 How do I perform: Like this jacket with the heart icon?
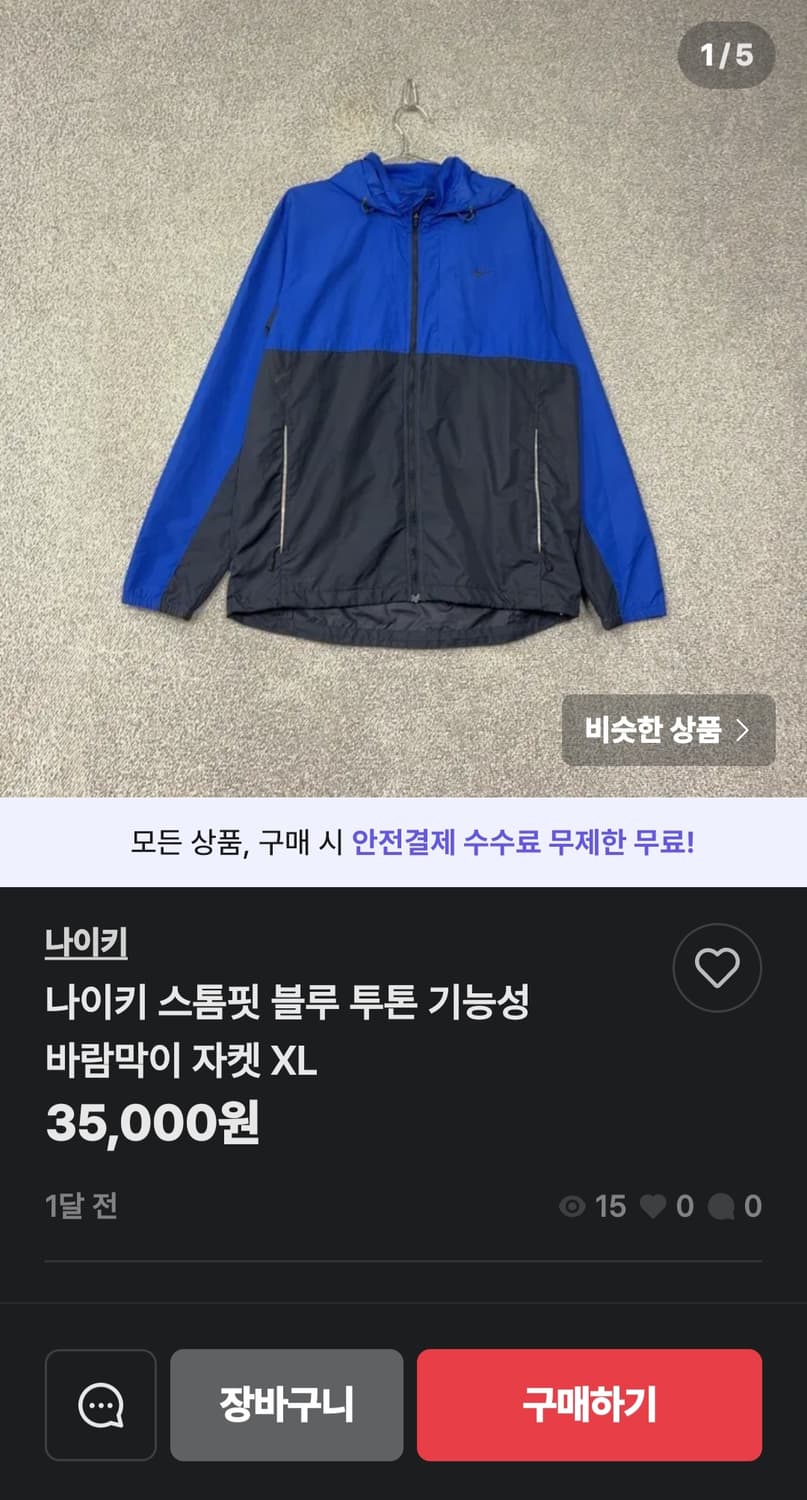click(717, 968)
